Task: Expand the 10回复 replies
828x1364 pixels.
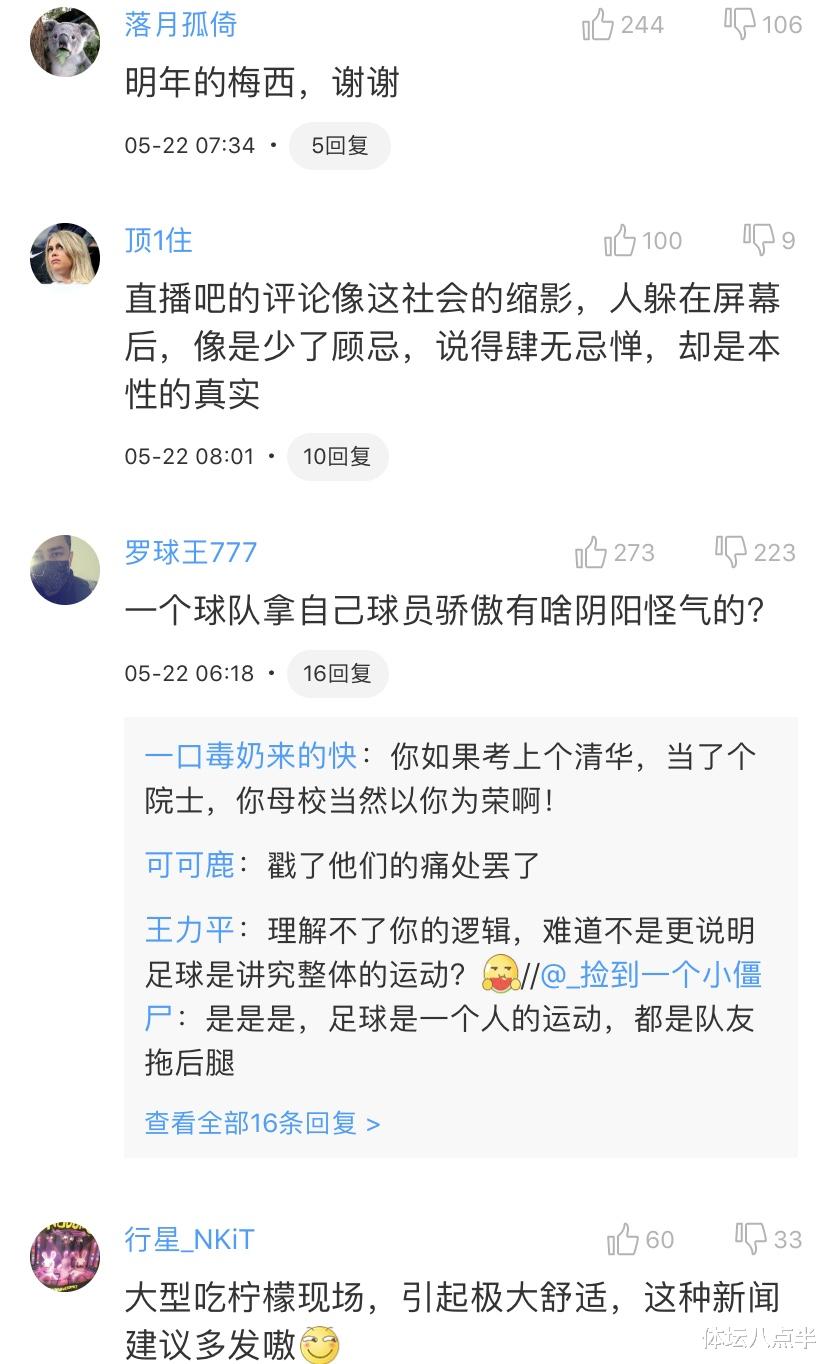Action: pos(337,456)
